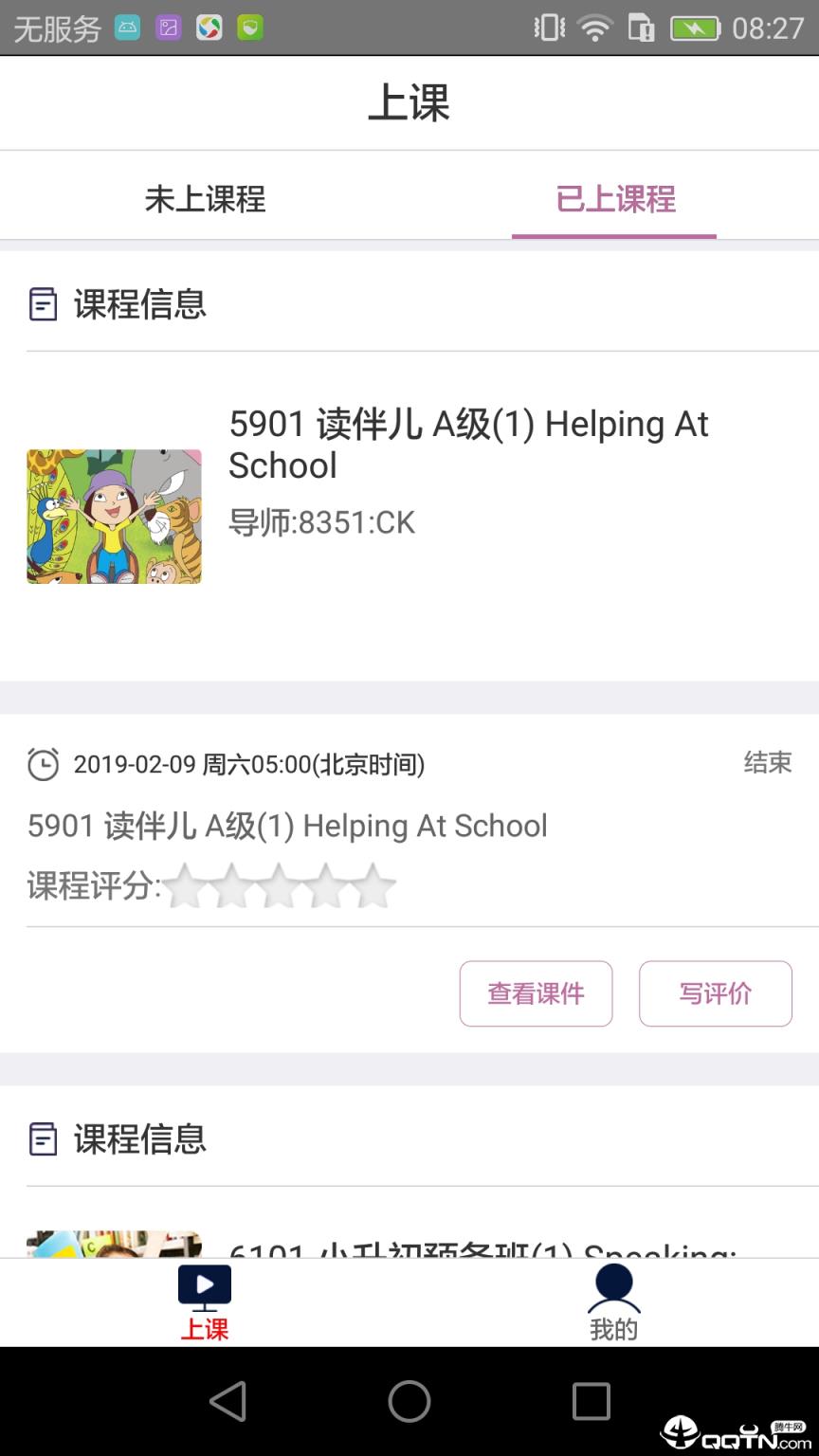The width and height of the screenshot is (819, 1456).
Task: Tap the Wi-Fi icon in the status bar
Action: [595, 27]
